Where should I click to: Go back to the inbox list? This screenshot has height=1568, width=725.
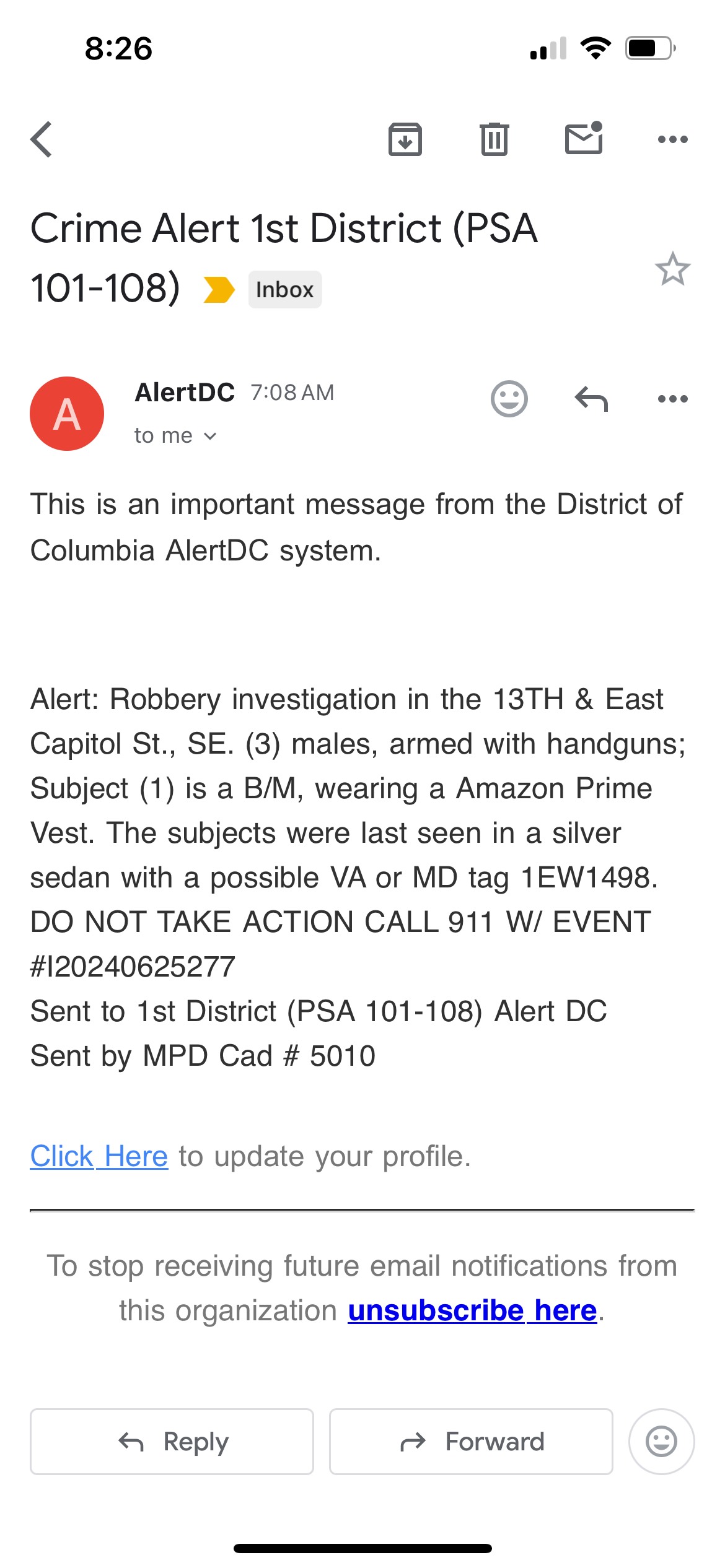[42, 139]
